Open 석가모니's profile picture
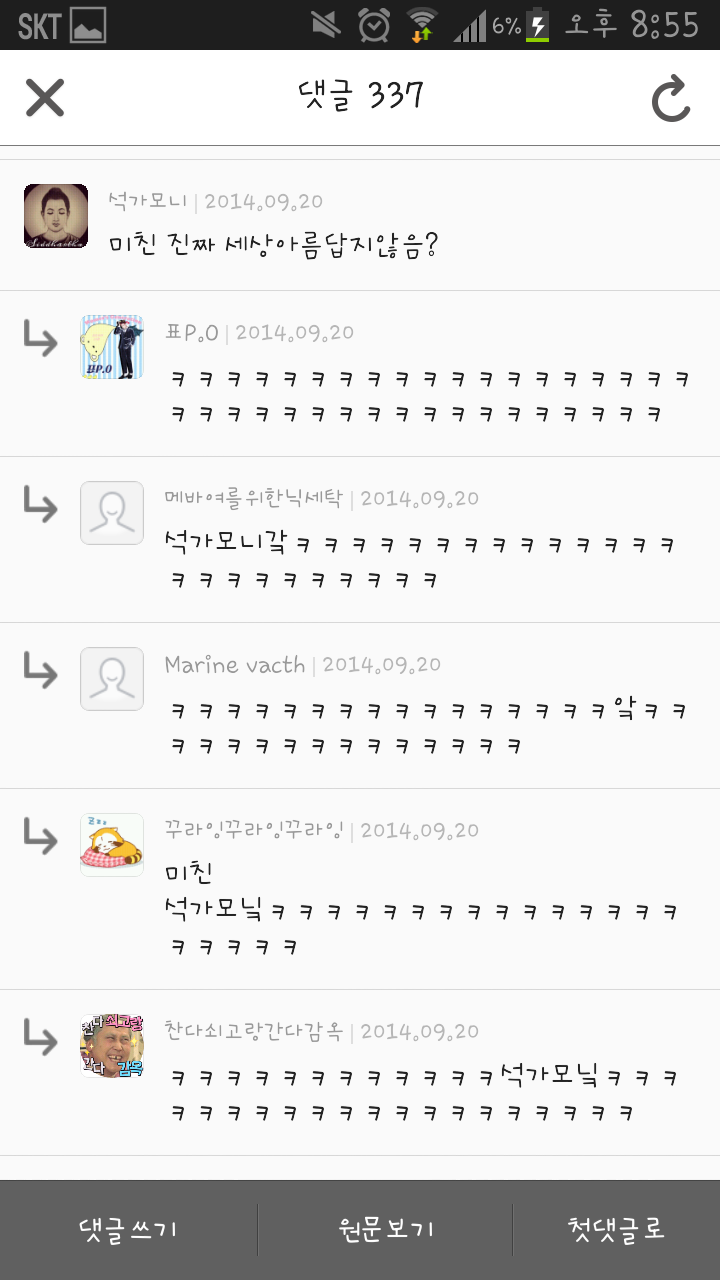The height and width of the screenshot is (1280, 720). 55,216
